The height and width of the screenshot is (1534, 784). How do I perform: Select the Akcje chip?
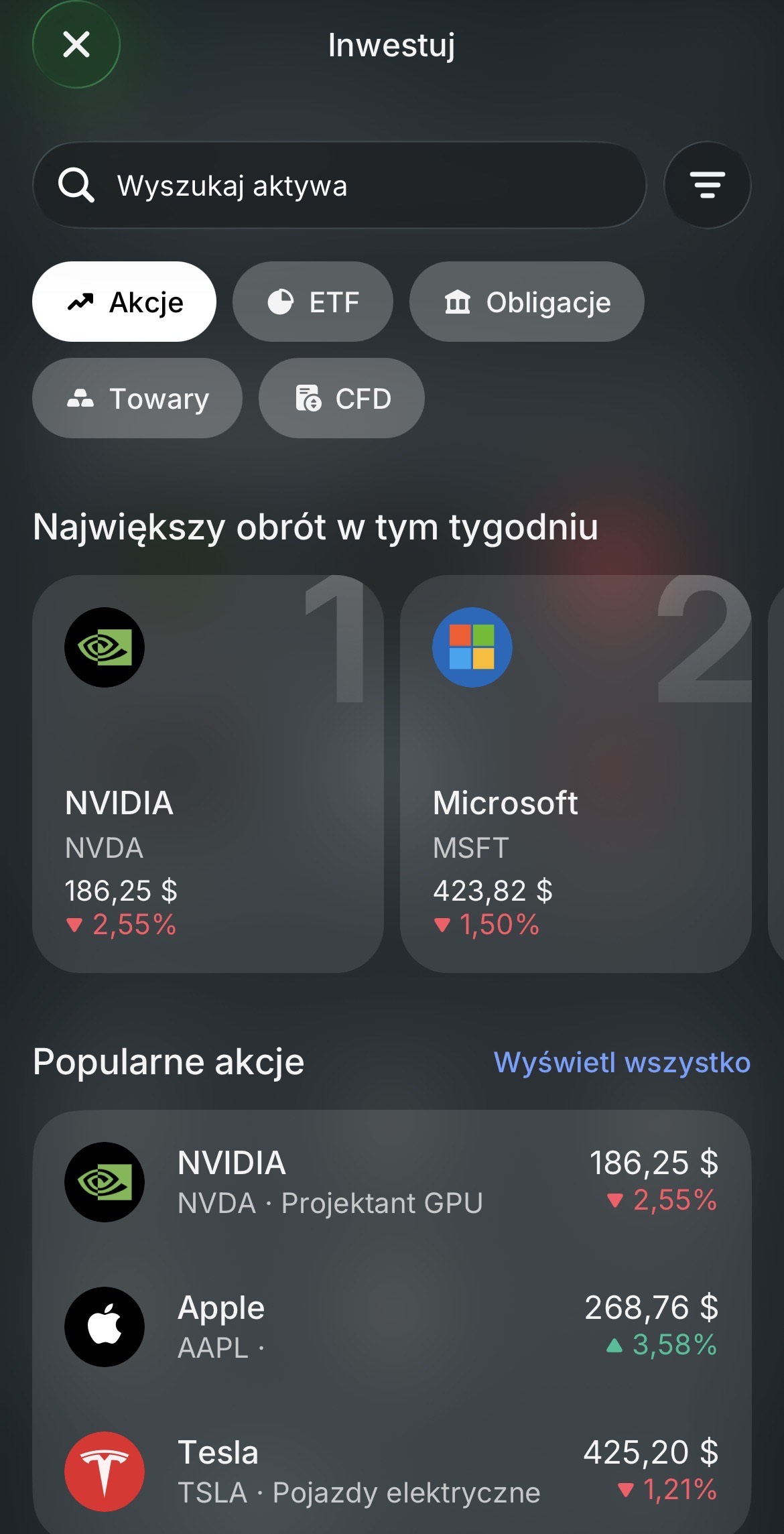point(125,302)
